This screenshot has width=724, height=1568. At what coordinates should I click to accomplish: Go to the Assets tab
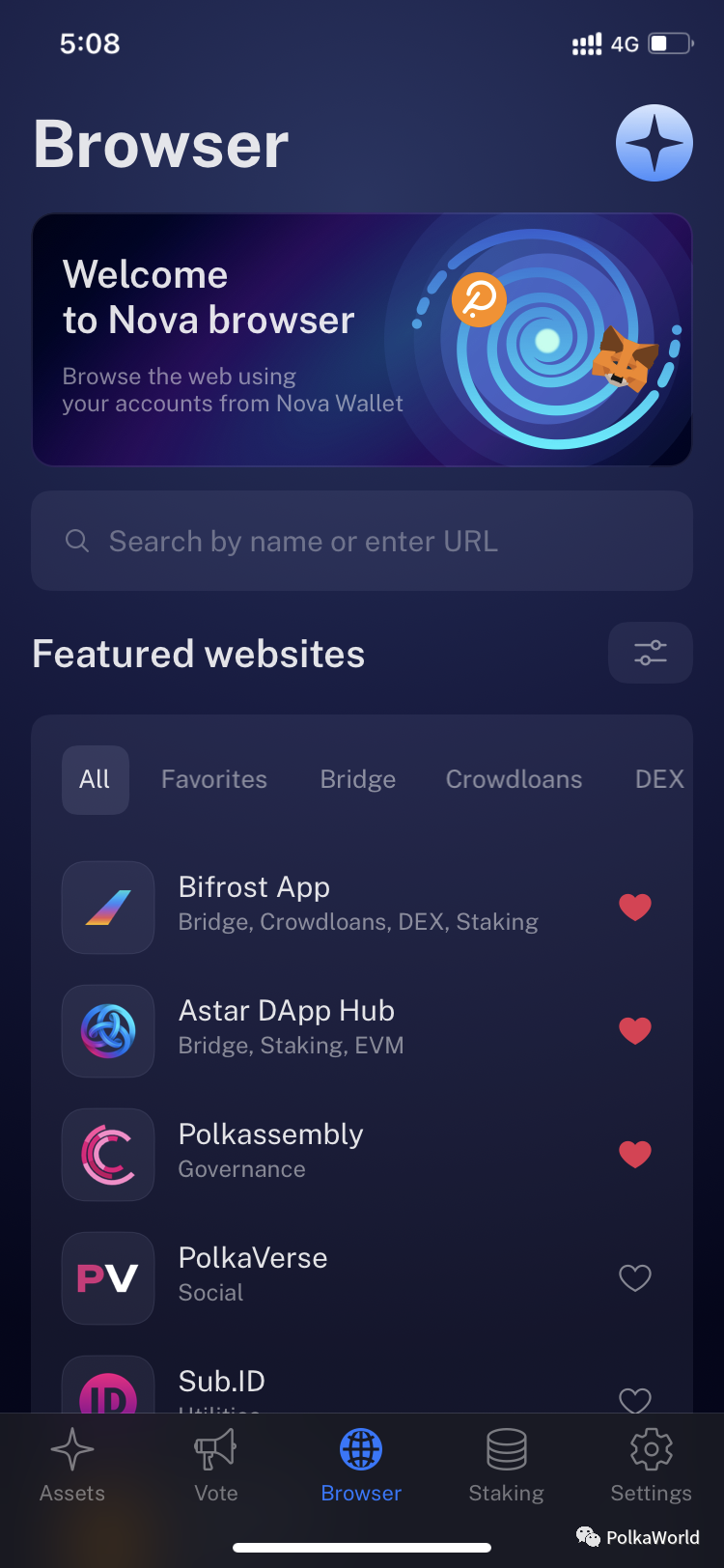[72, 1466]
